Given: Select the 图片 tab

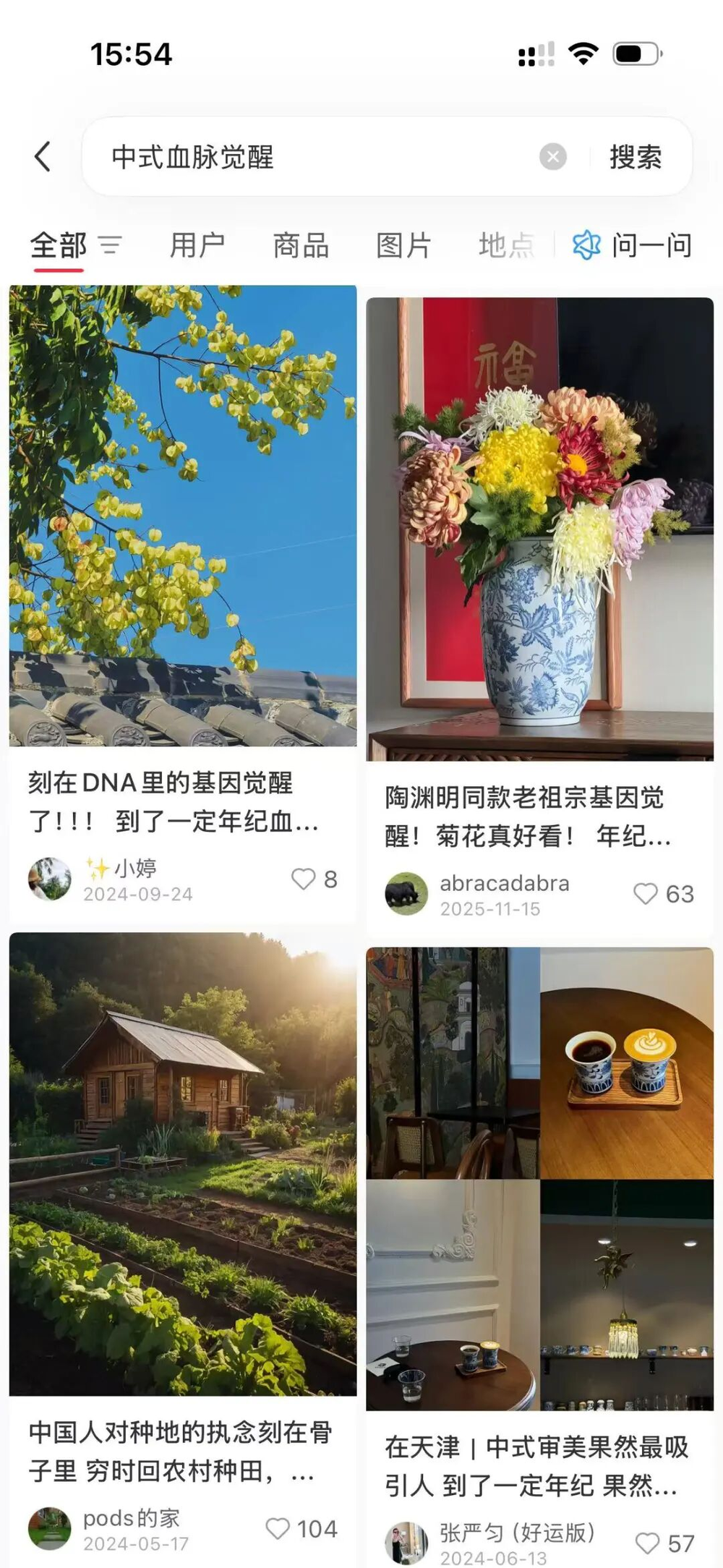Looking at the screenshot, I should [403, 246].
